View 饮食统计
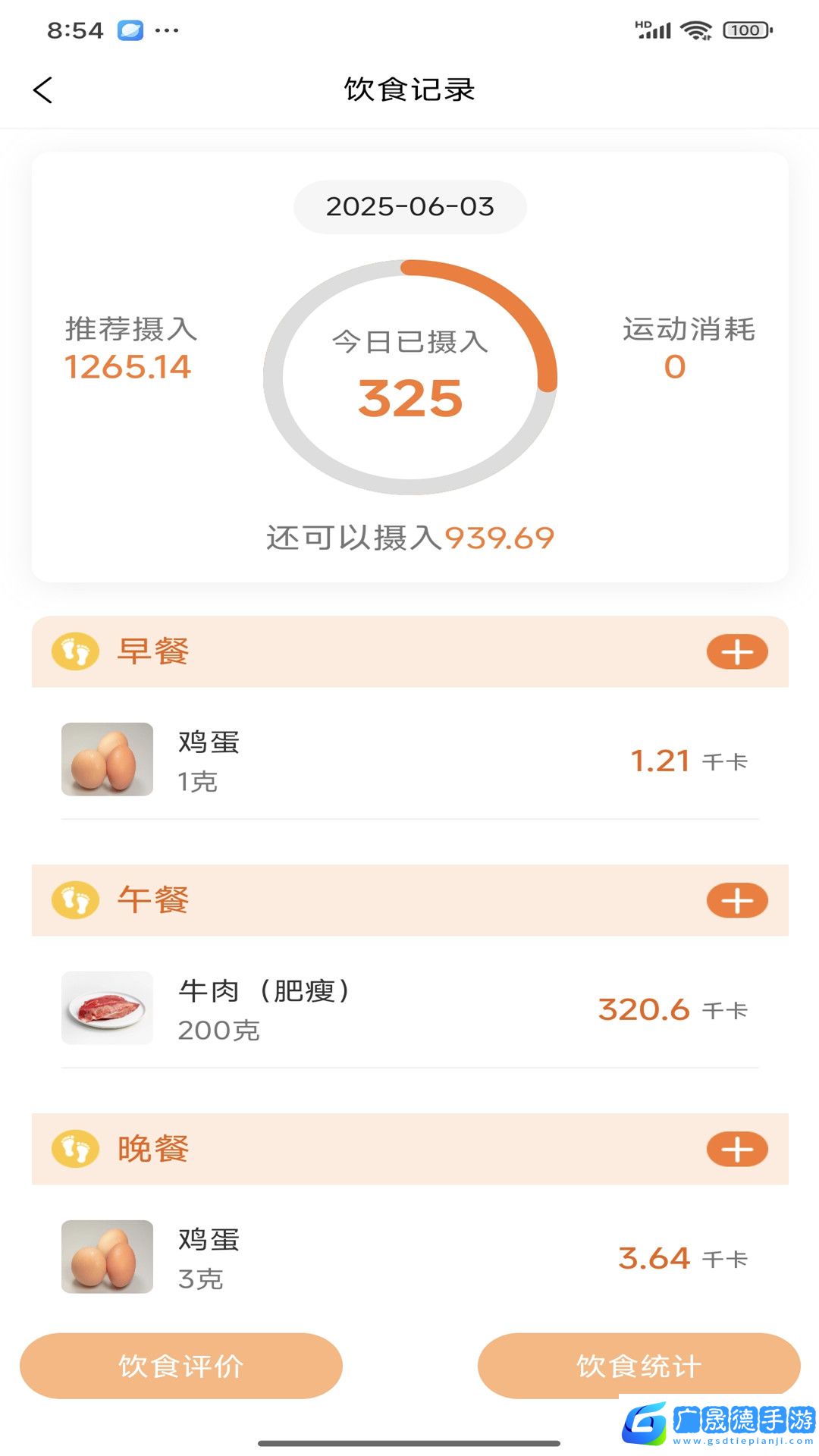This screenshot has width=819, height=1456. 639,1364
